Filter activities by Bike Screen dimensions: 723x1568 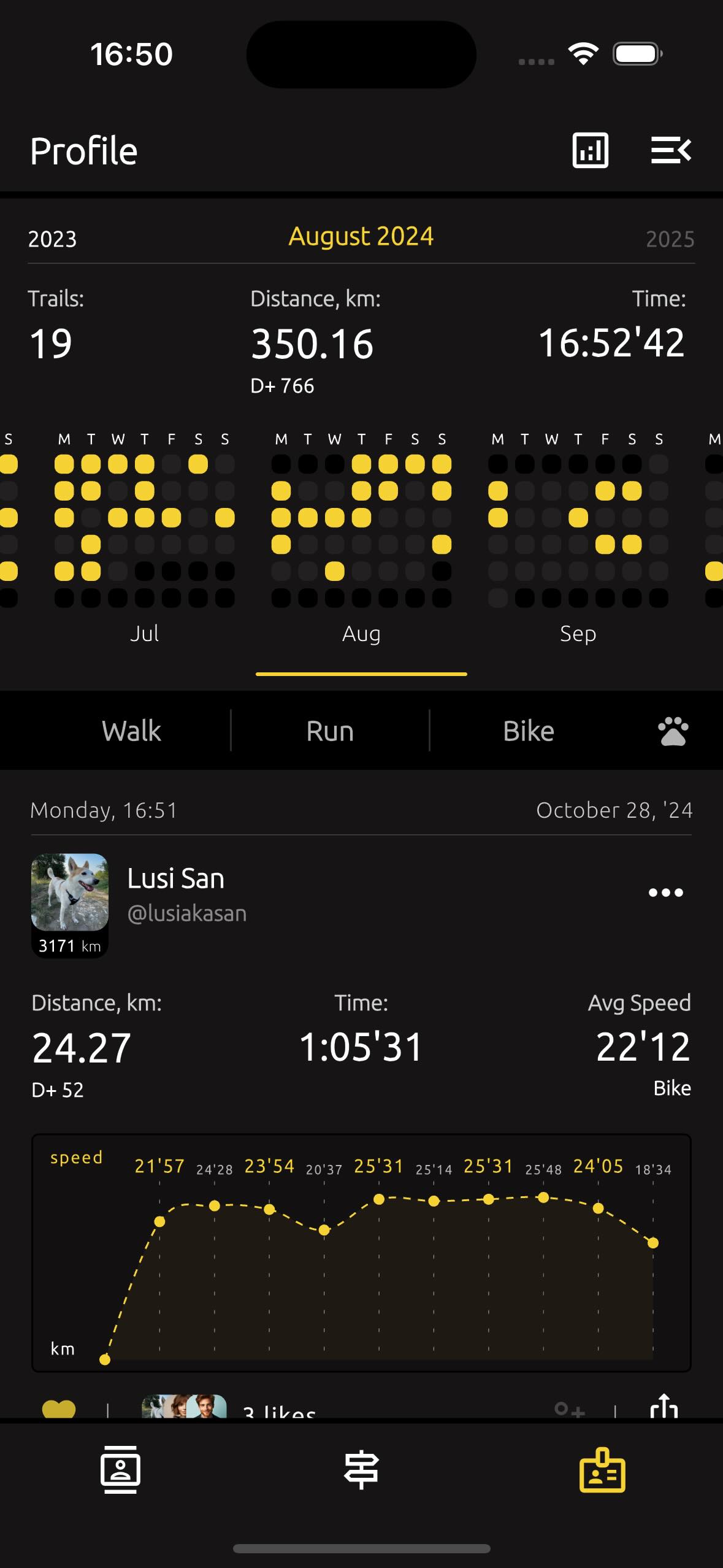pyautogui.click(x=528, y=731)
